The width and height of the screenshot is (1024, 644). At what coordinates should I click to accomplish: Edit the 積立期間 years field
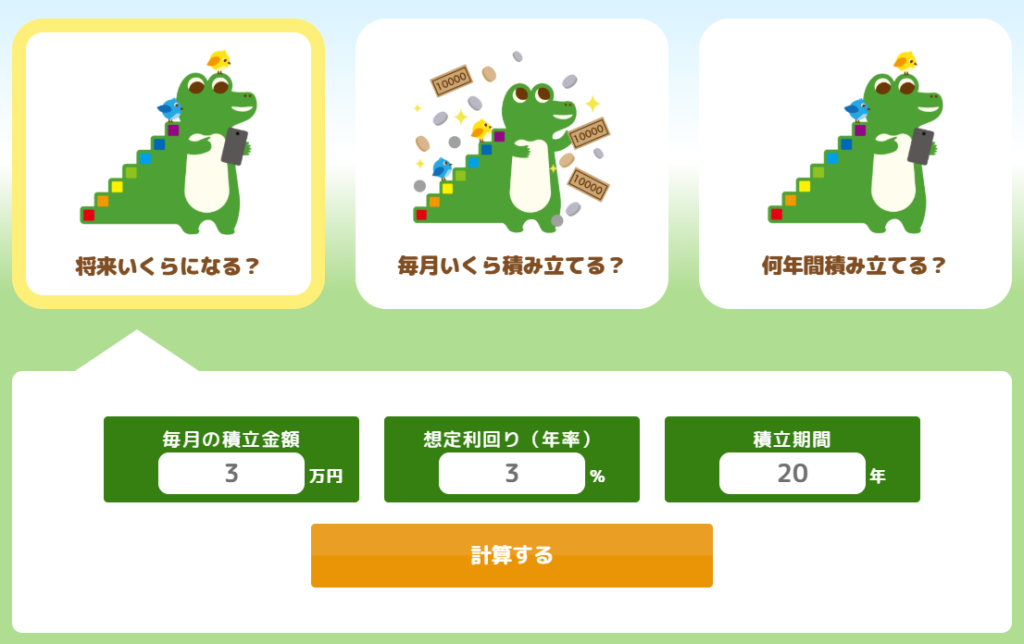point(791,474)
